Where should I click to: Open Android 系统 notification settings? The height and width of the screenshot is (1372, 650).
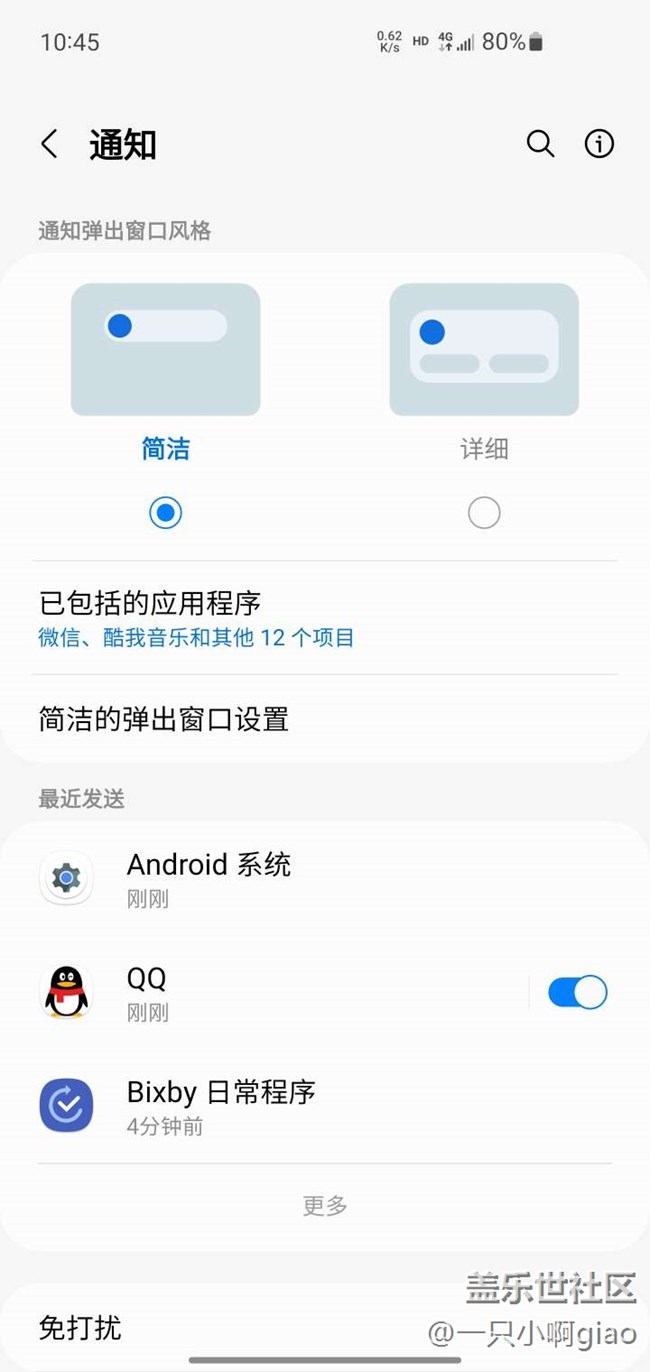coord(210,878)
